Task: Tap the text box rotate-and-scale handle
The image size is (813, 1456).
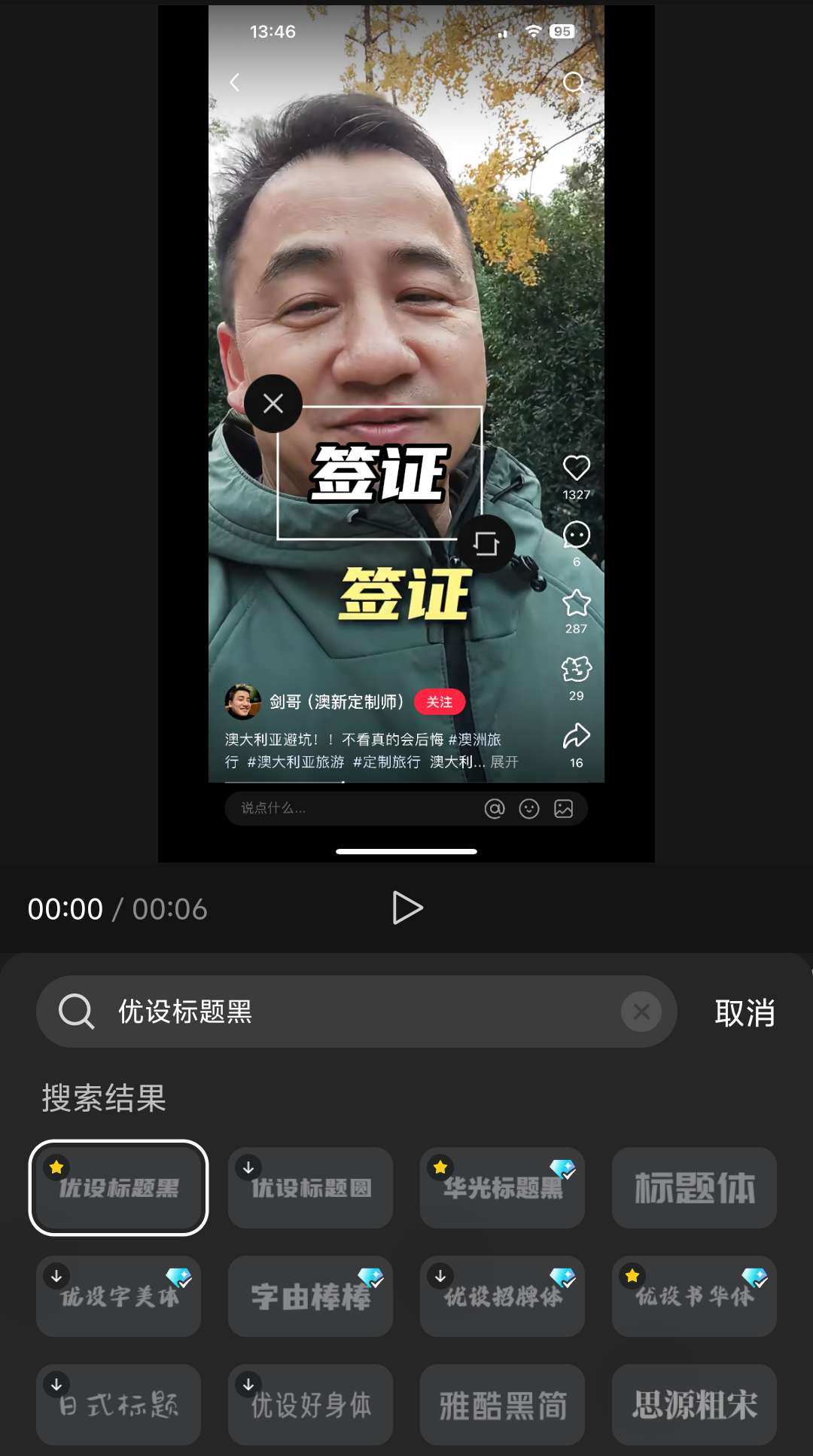Action: point(486,543)
